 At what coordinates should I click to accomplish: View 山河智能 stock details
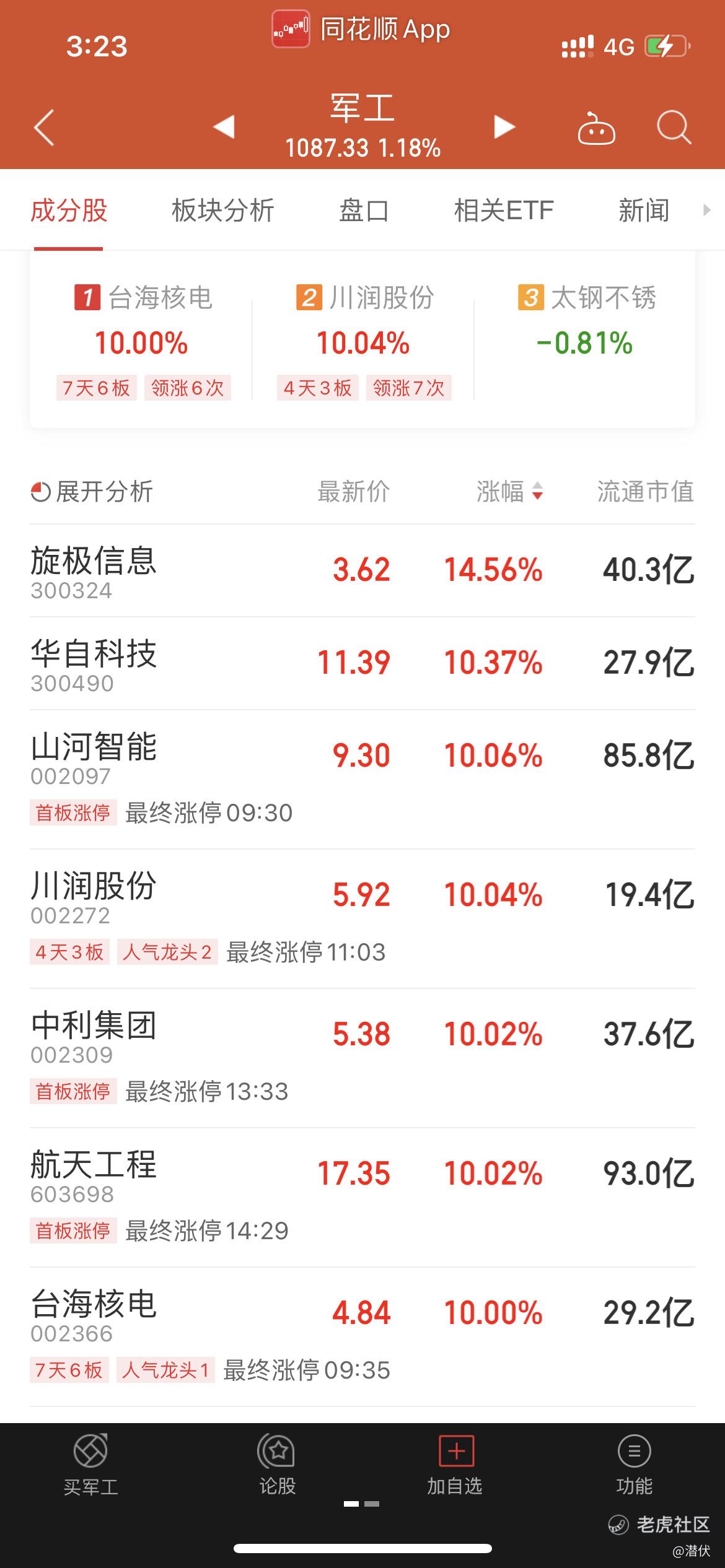coord(362,780)
